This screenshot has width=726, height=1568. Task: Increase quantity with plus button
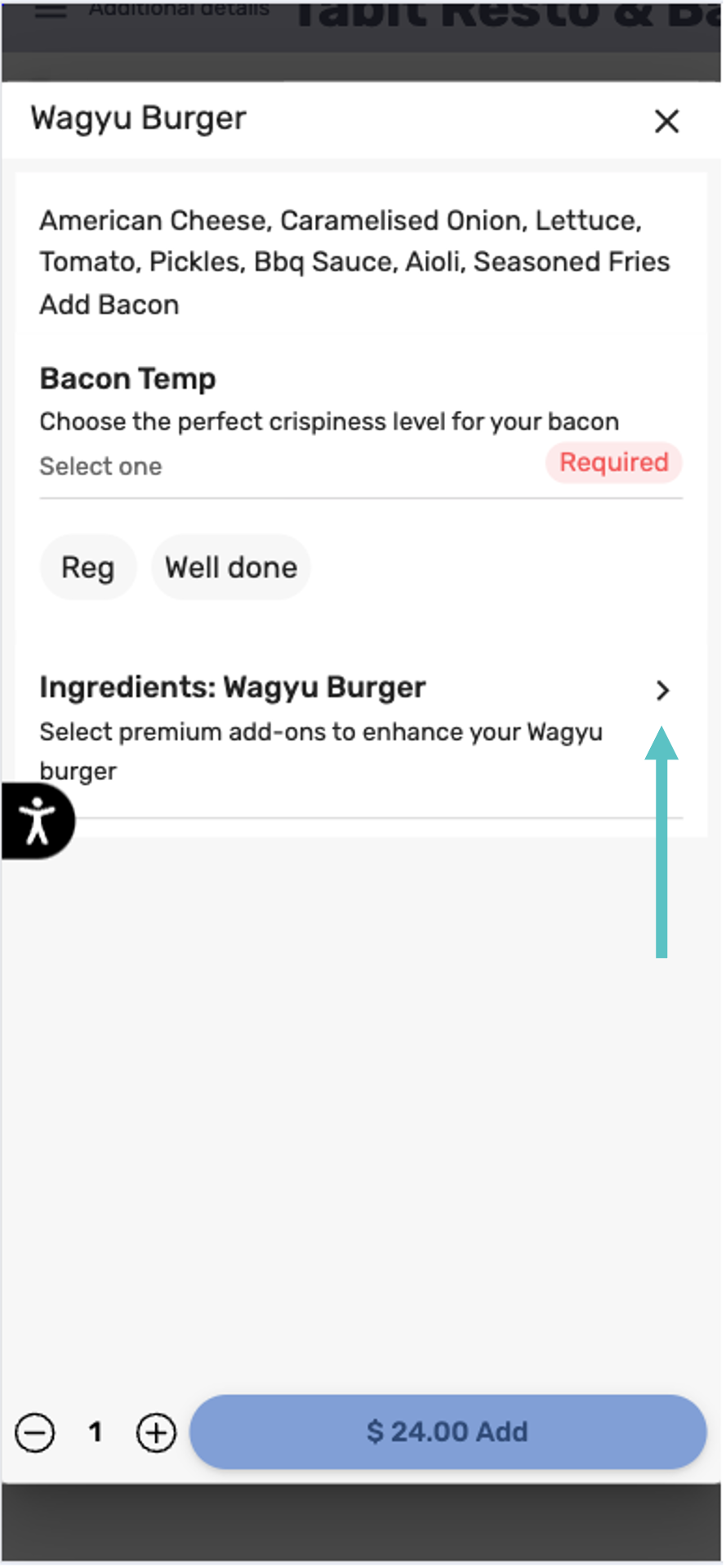[156, 1432]
